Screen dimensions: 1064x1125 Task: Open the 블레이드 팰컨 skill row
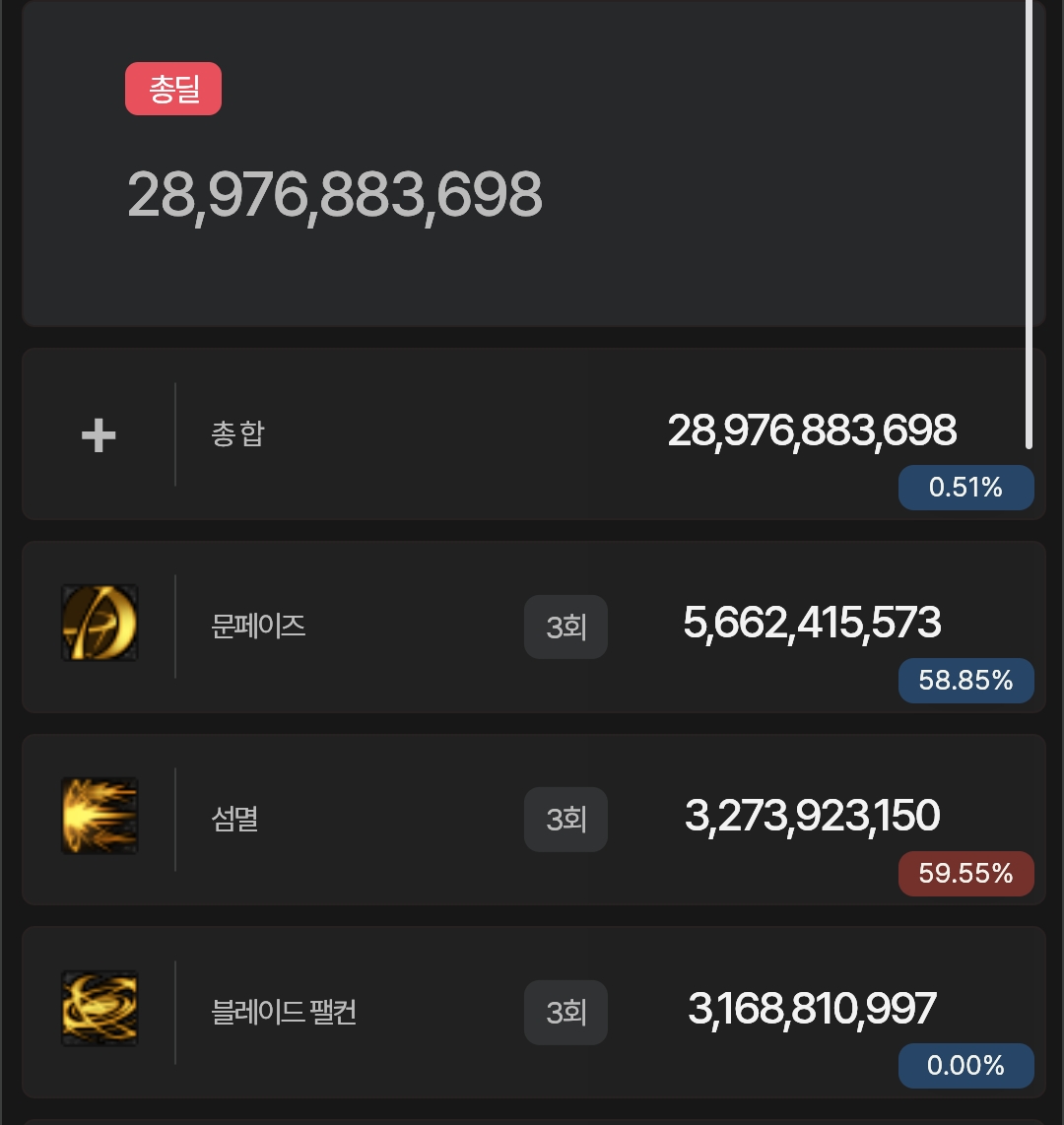(284, 1012)
